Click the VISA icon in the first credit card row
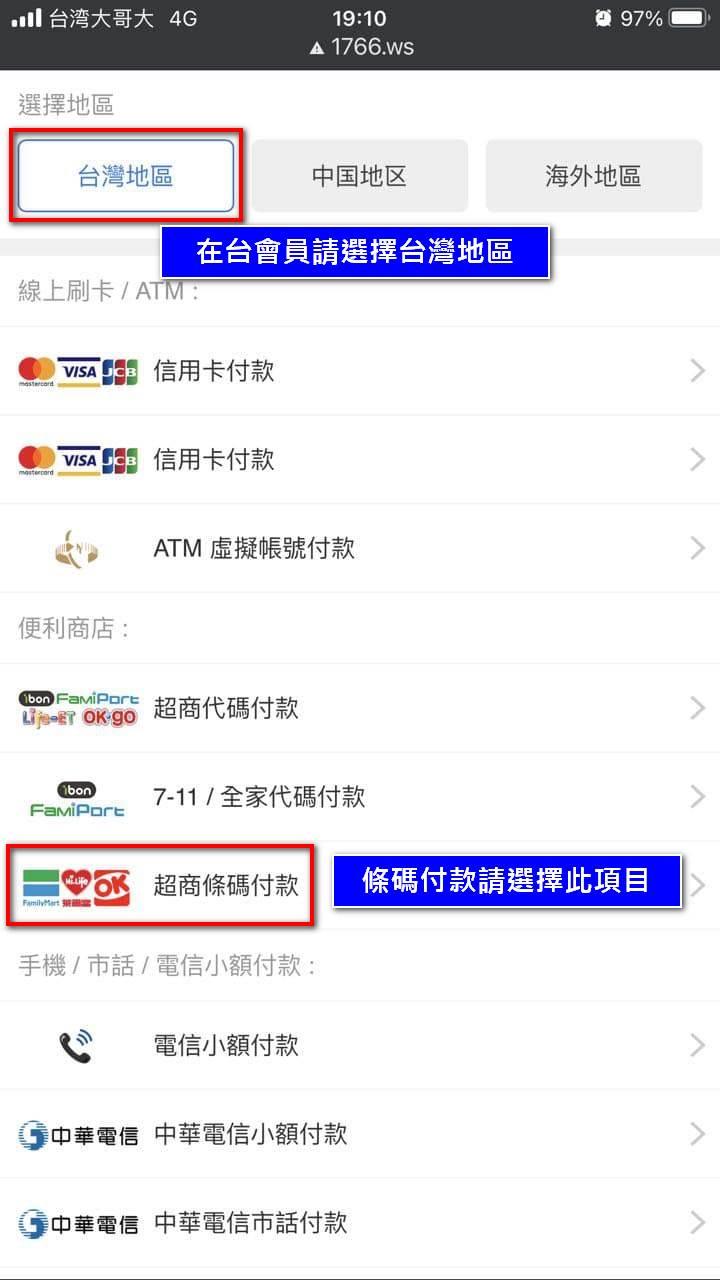 coord(77,370)
